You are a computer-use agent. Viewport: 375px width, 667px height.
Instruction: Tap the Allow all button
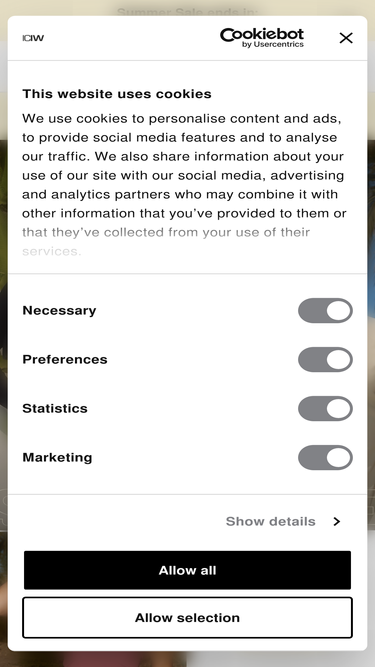click(x=188, y=570)
